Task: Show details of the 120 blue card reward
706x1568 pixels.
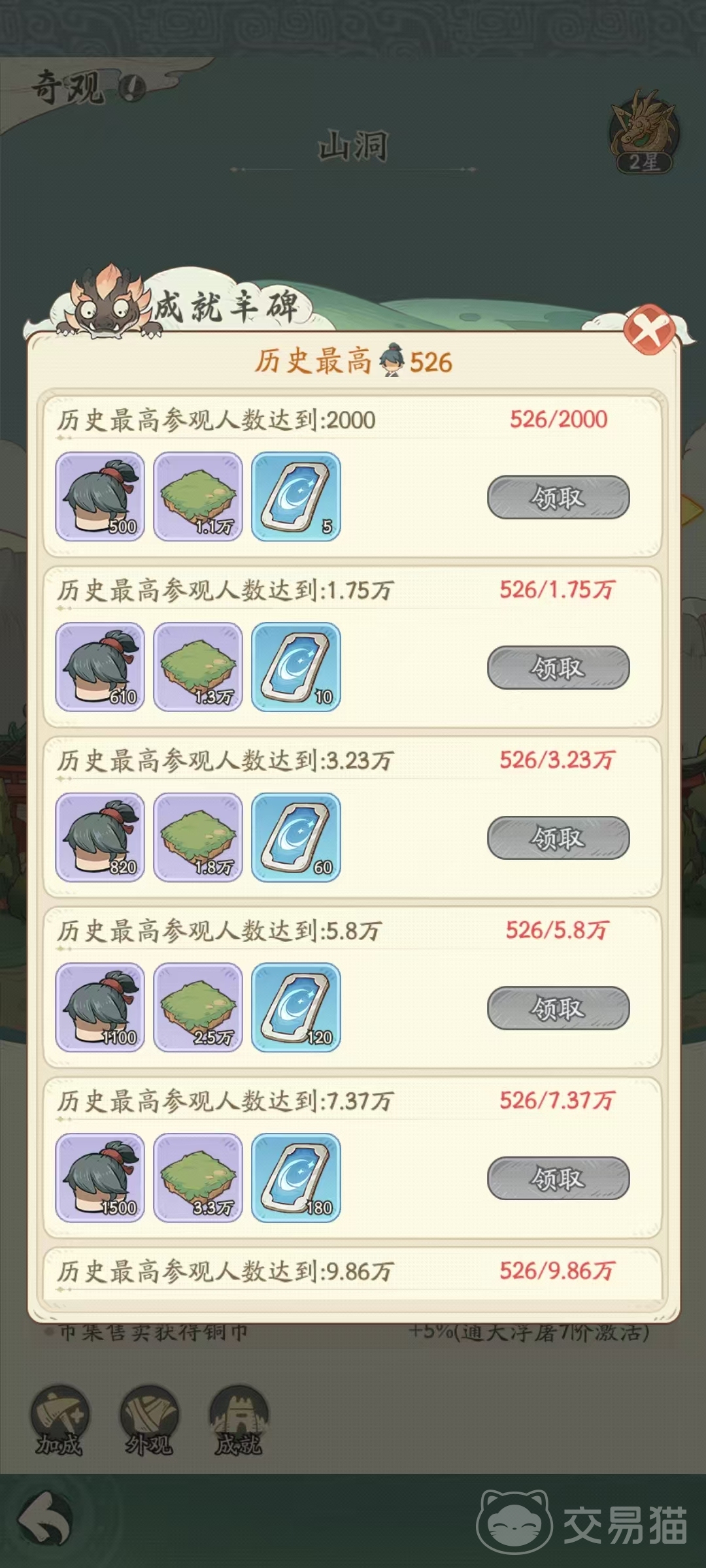Action: point(296,1007)
